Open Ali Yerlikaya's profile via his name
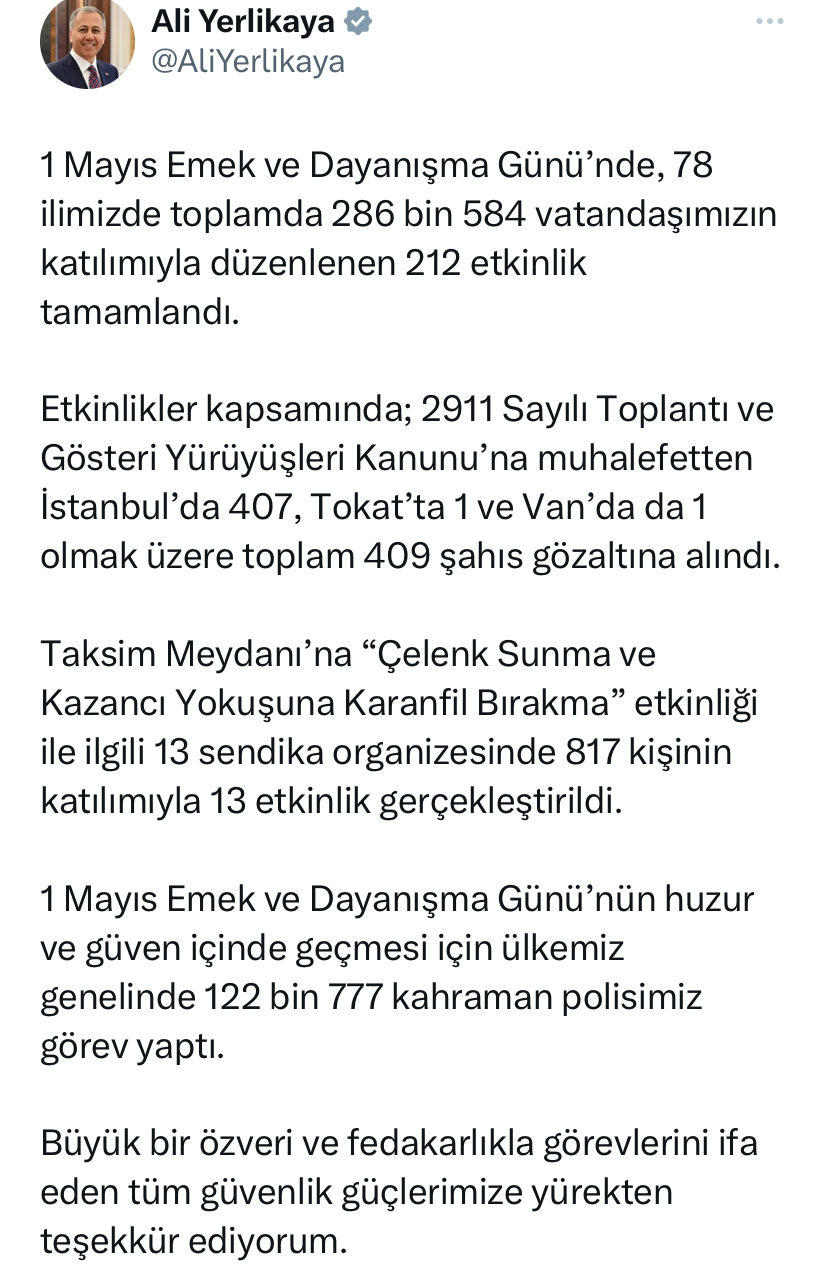828x1282 pixels. click(243, 22)
